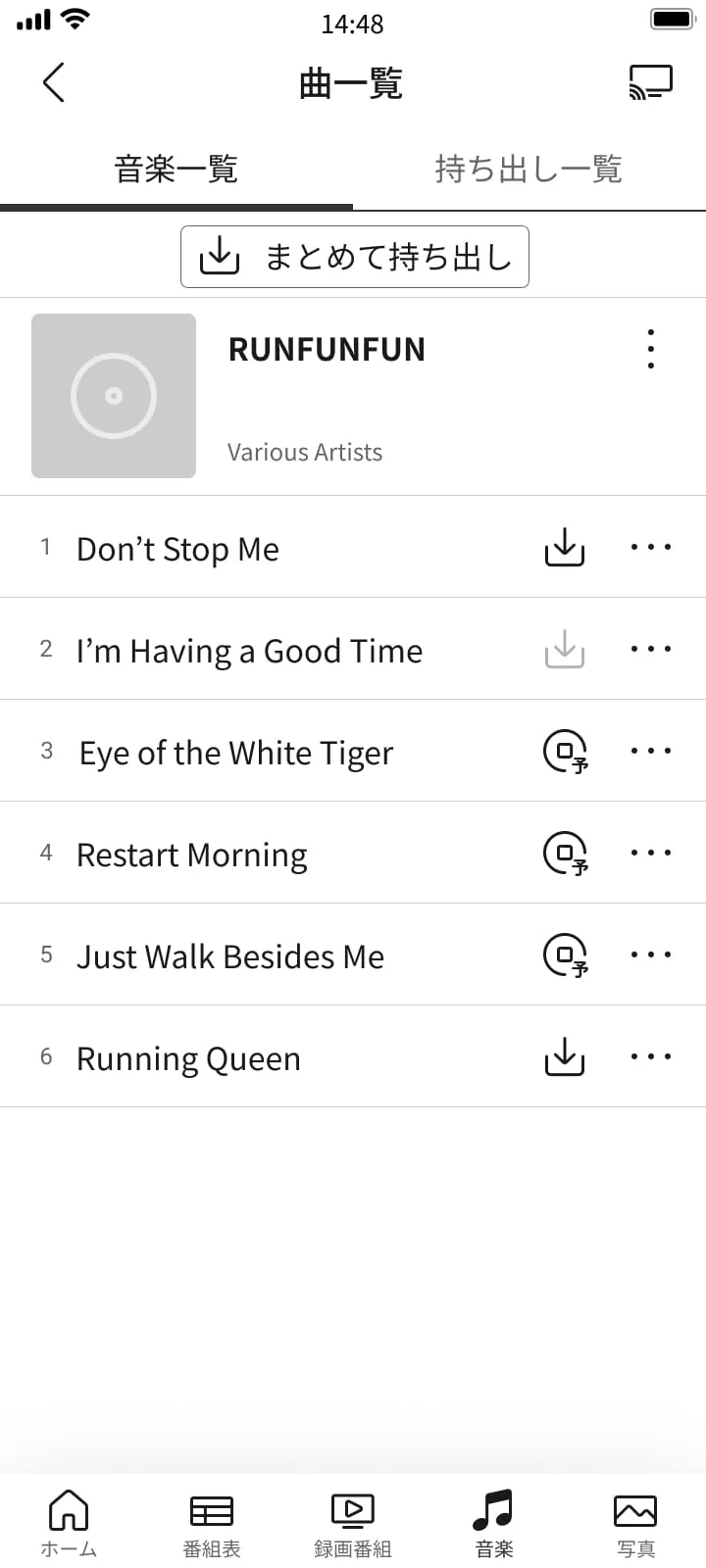
Task: Open the RUNFUNFUN album overflow menu
Action: [651, 349]
